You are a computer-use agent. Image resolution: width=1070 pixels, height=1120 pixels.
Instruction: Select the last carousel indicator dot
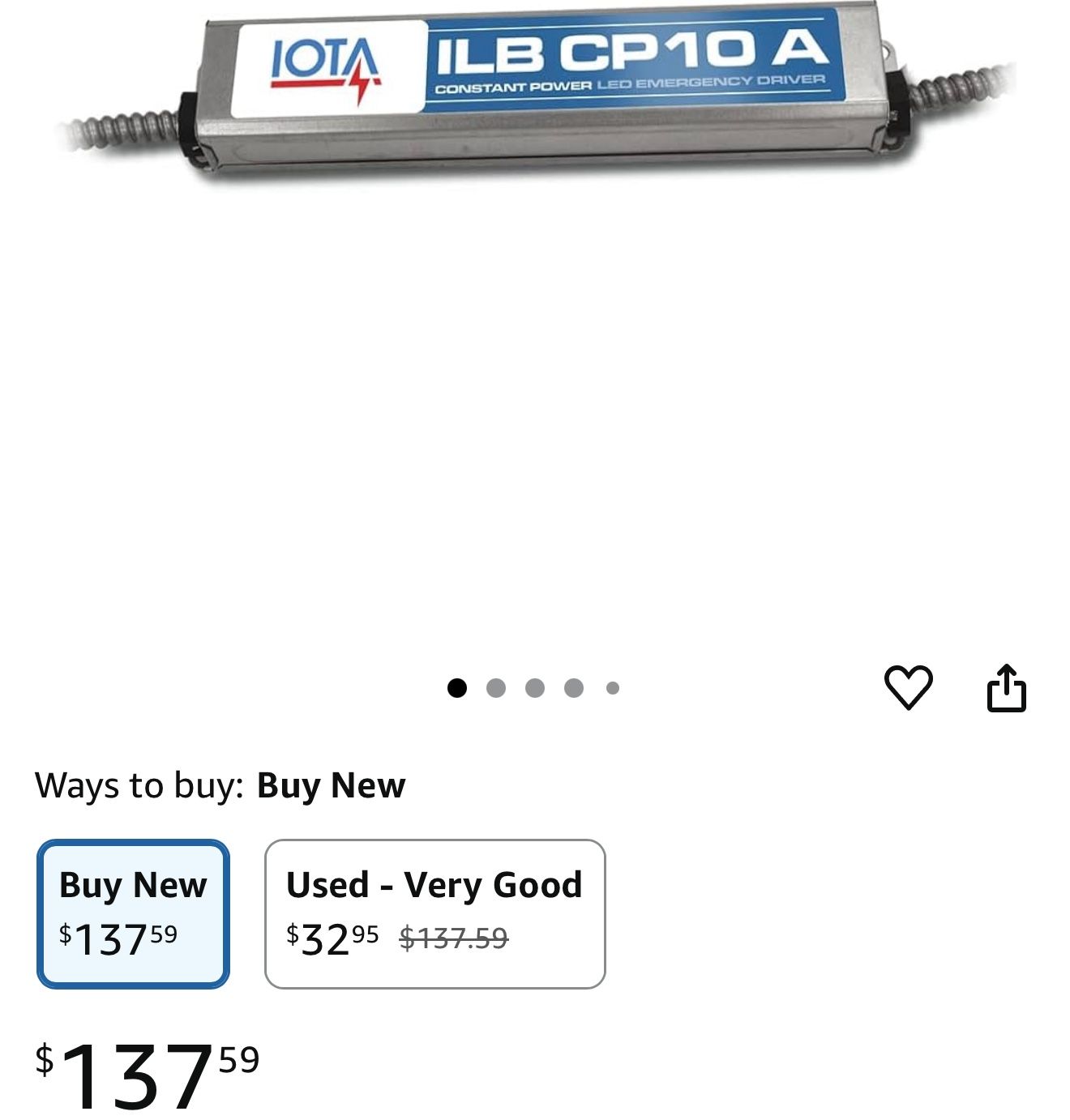click(x=610, y=687)
